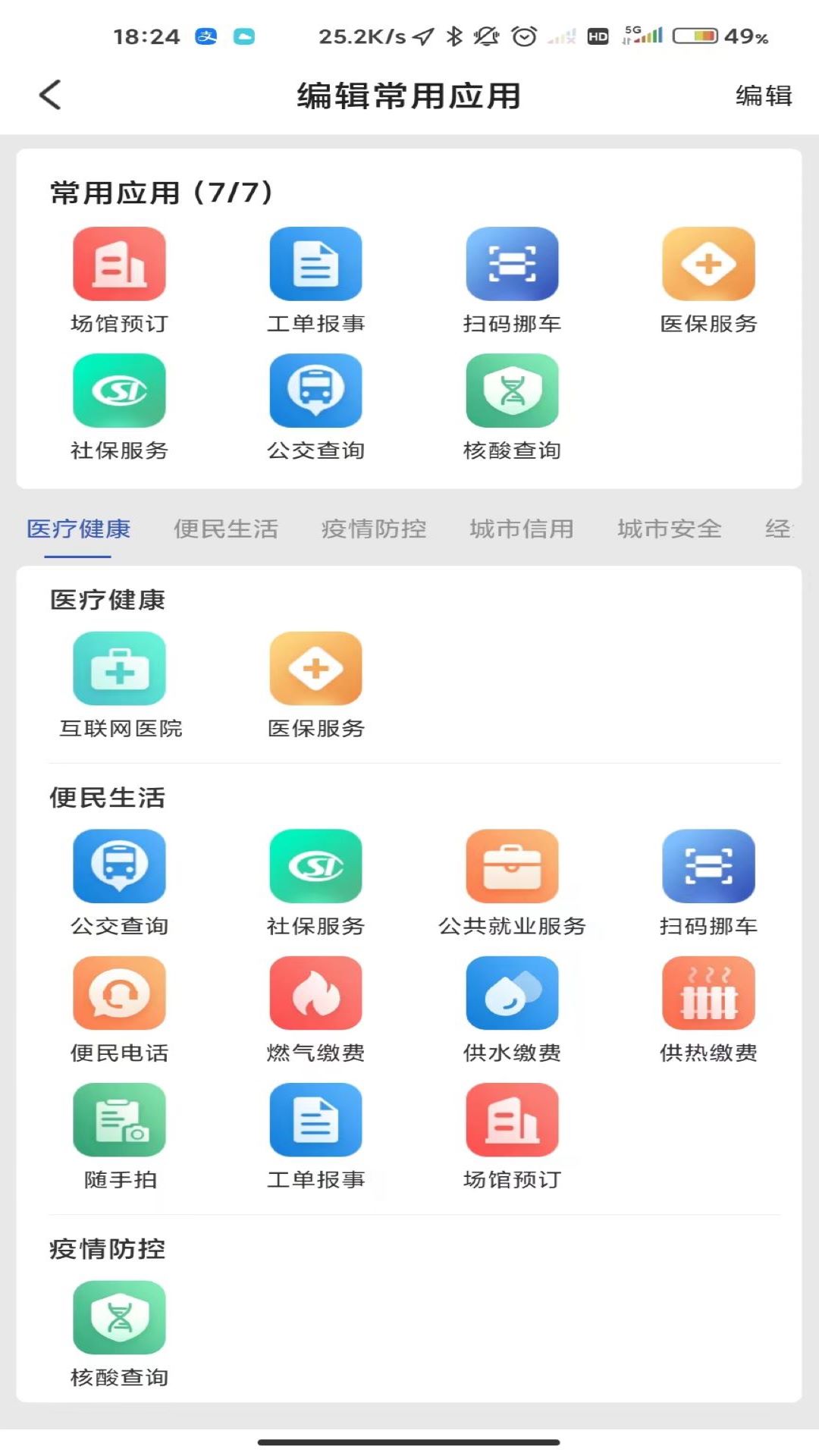This screenshot has width=819, height=1456.
Task: Open the 核酸查询 DNA shield icon
Action: click(x=513, y=391)
